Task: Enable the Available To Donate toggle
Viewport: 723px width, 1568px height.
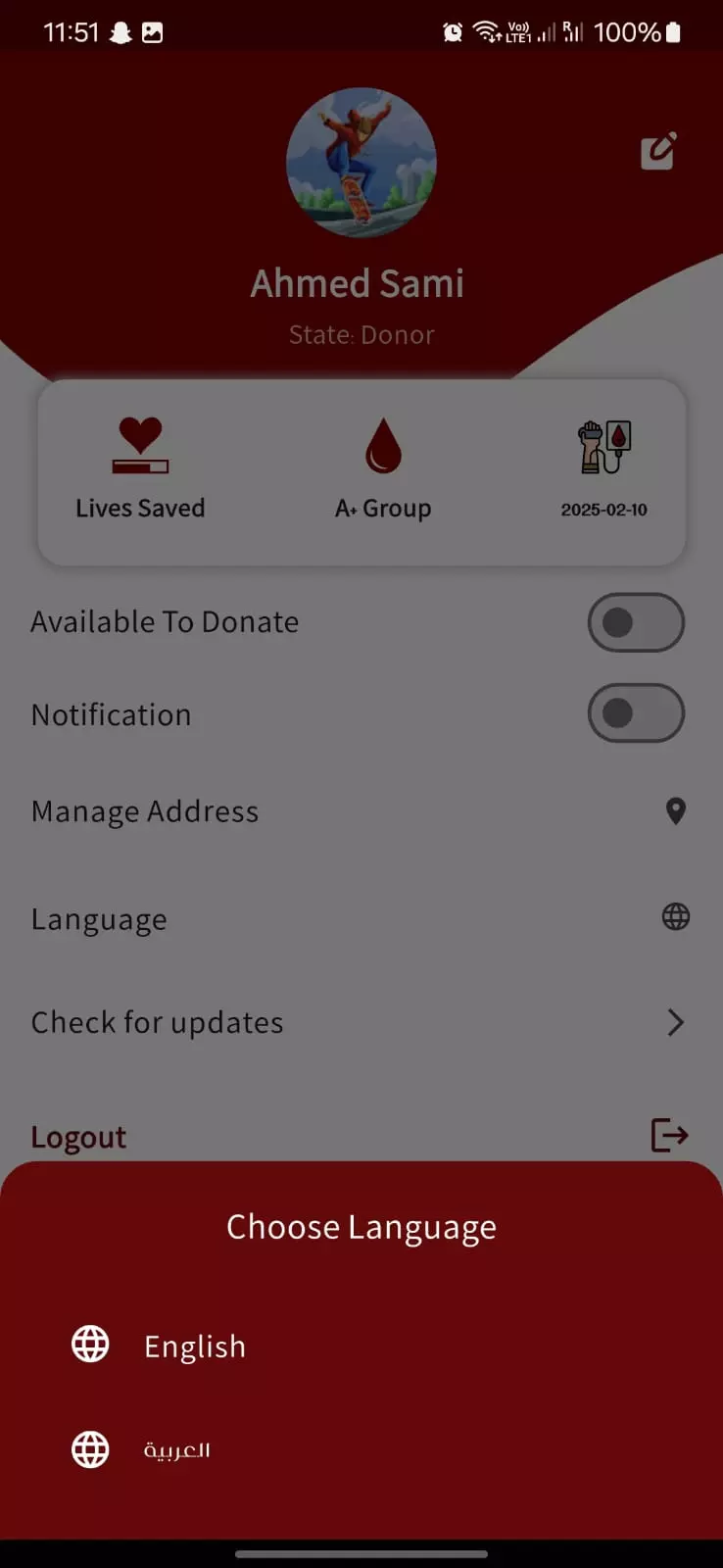Action: [x=636, y=622]
